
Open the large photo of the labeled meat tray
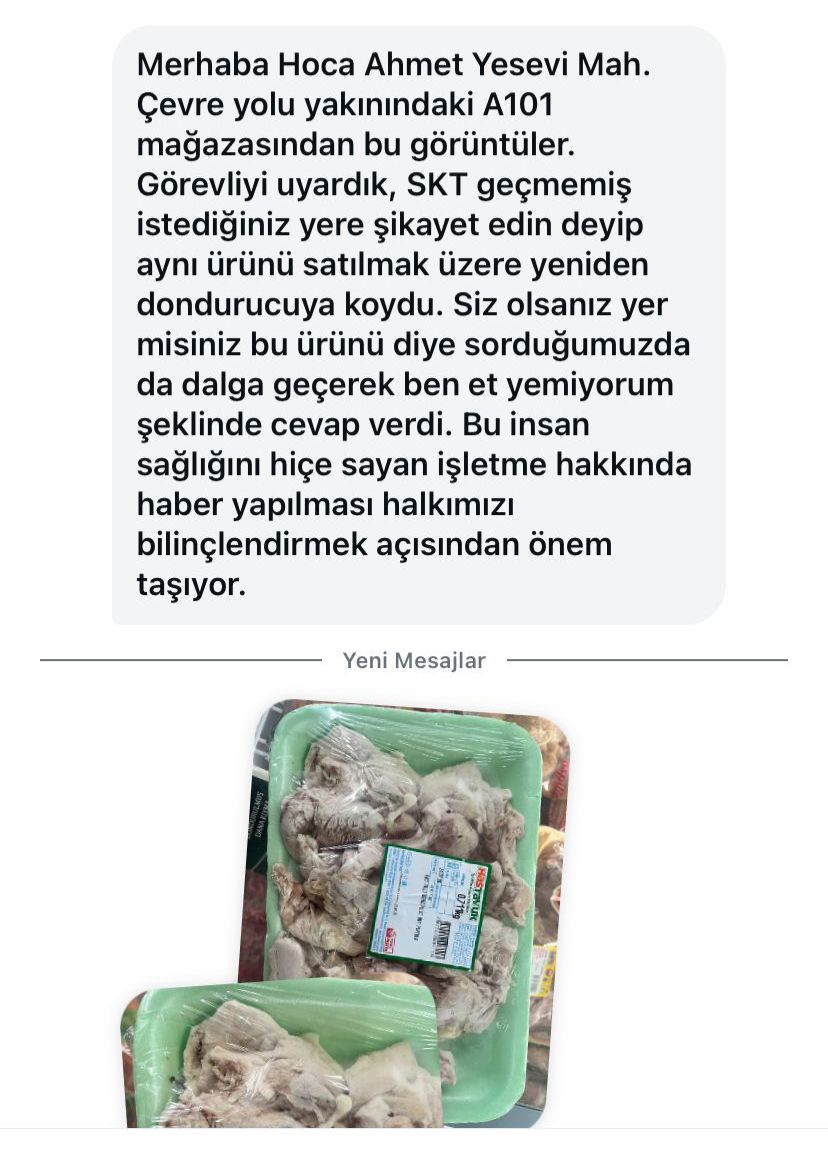click(x=420, y=850)
